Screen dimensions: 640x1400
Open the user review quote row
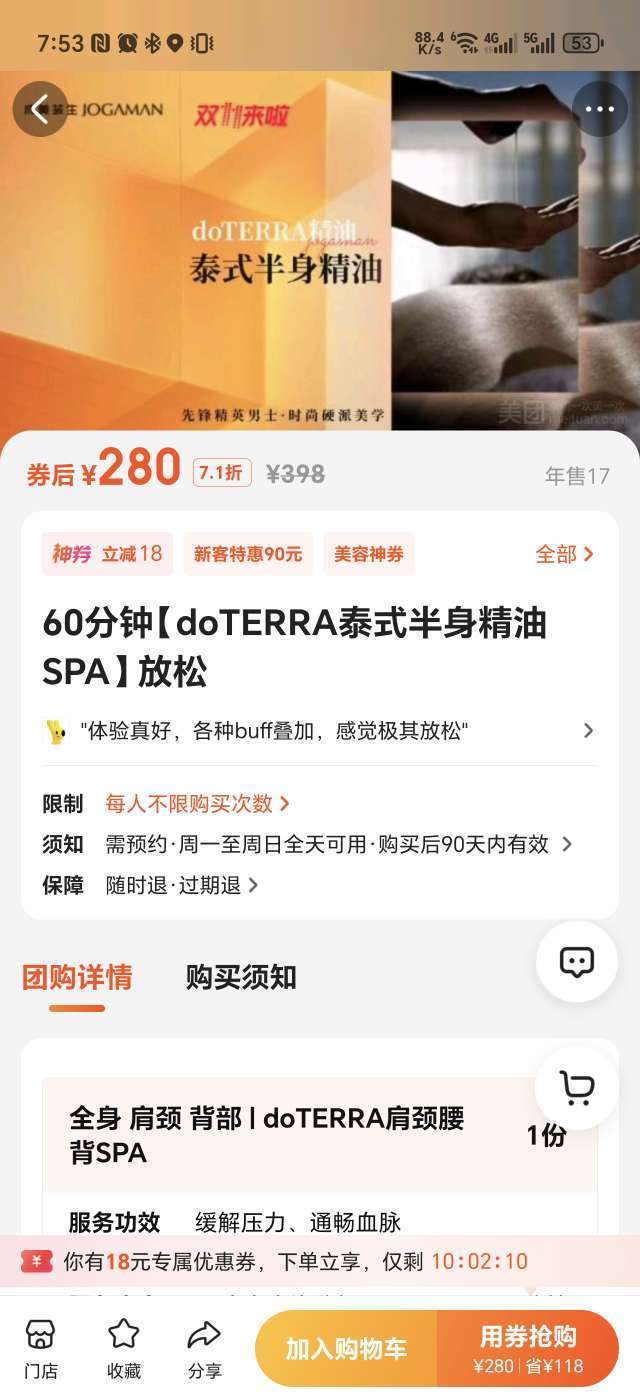point(320,731)
